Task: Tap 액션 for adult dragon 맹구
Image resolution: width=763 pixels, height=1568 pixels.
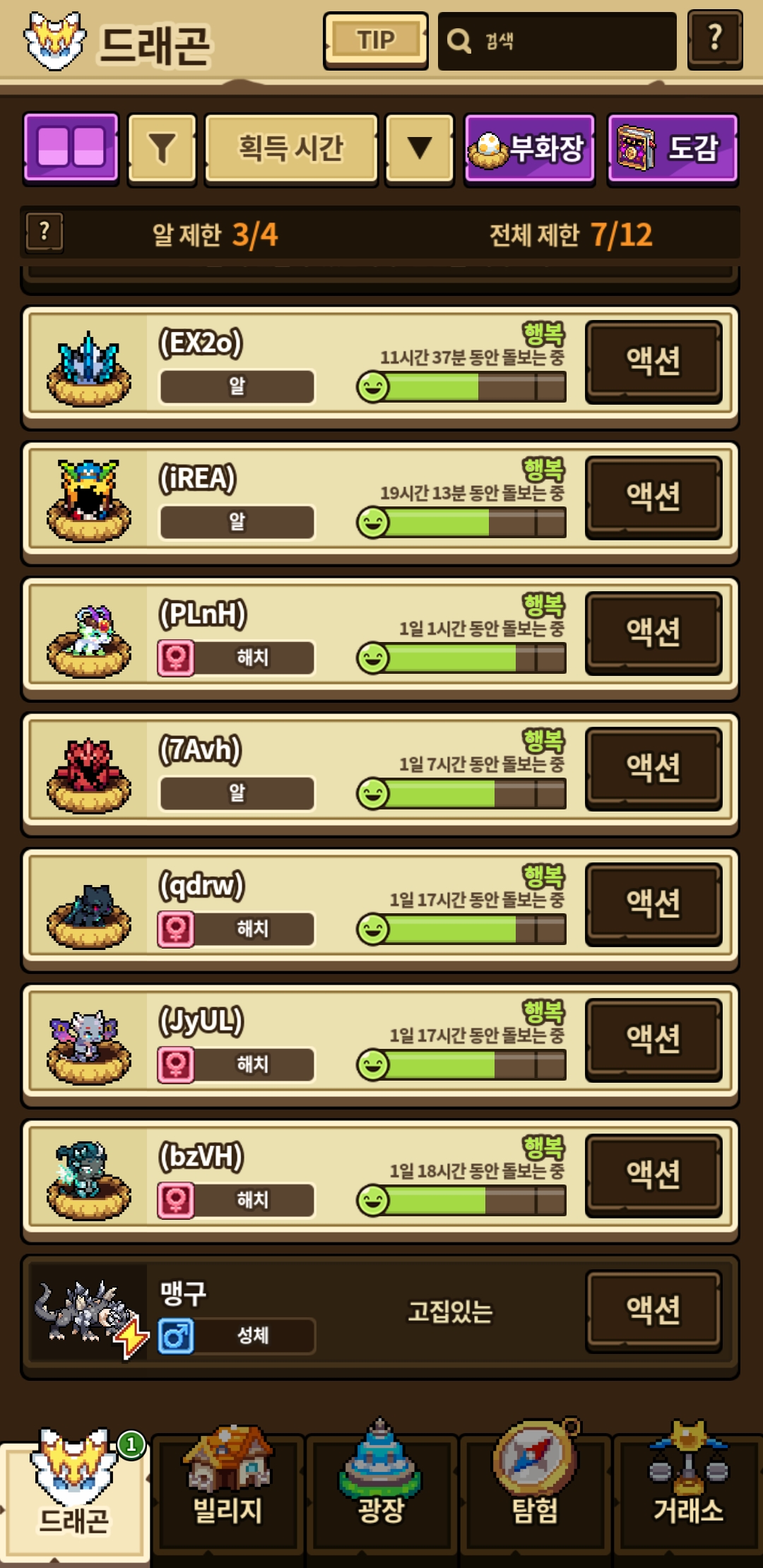Action: coord(653,1310)
